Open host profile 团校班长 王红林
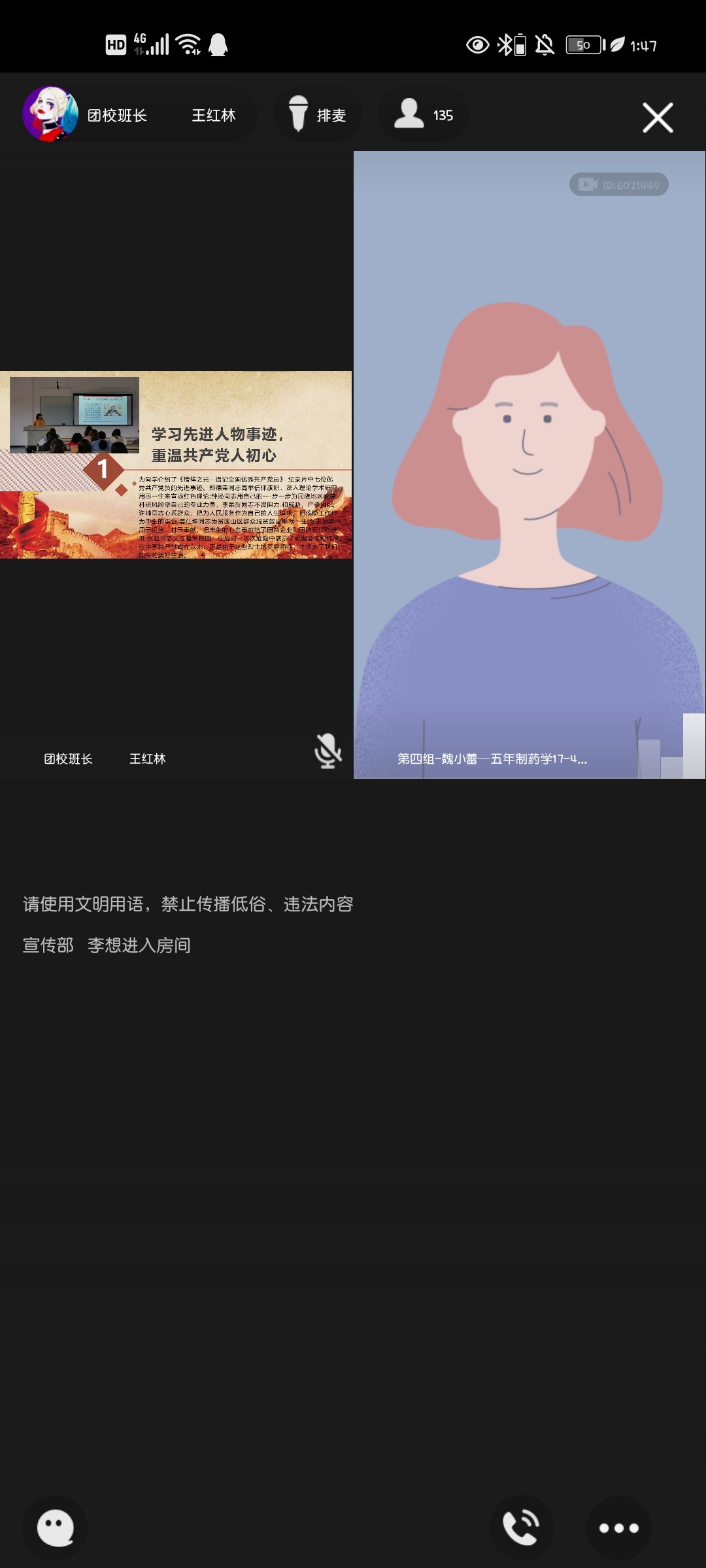Screen dimensions: 706x1568 [137, 115]
